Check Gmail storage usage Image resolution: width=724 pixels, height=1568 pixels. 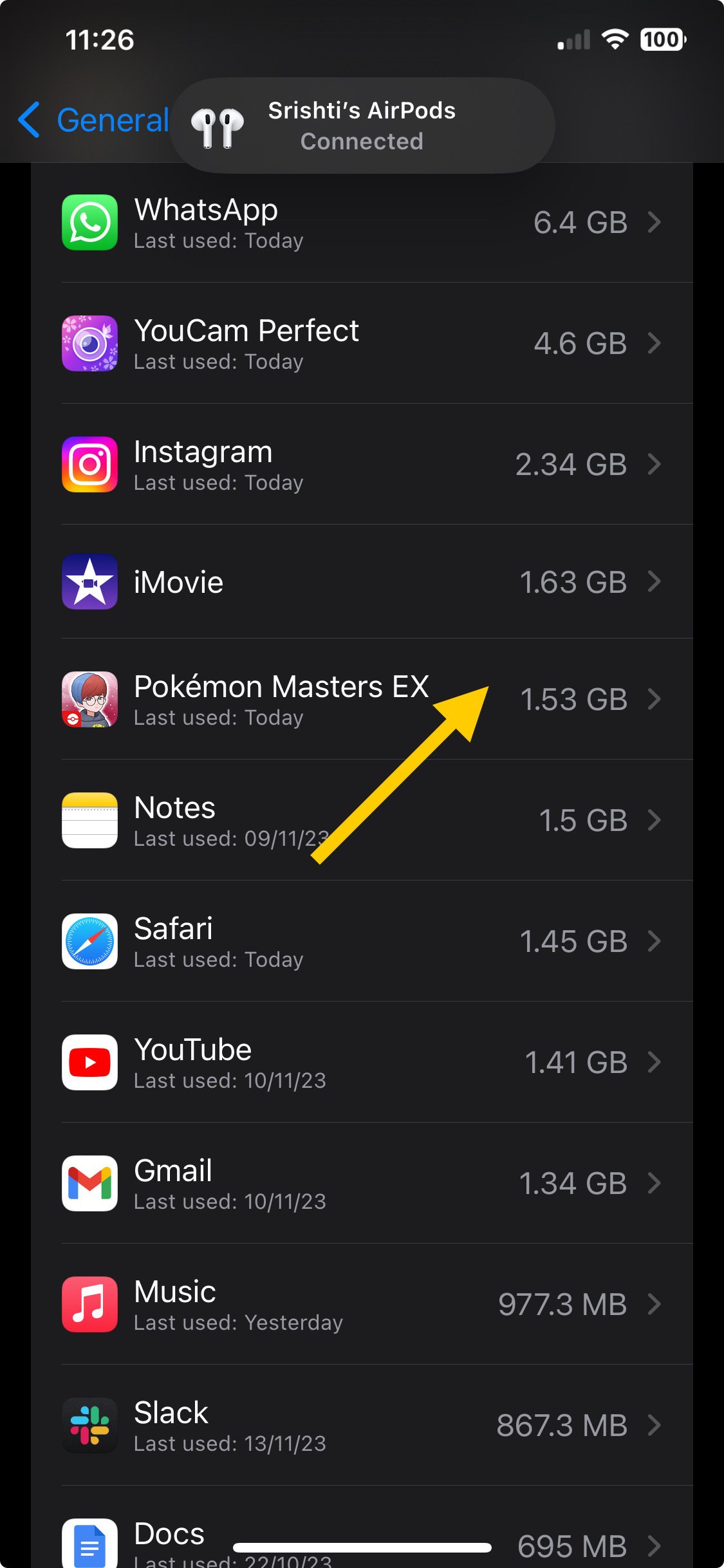click(x=362, y=1183)
